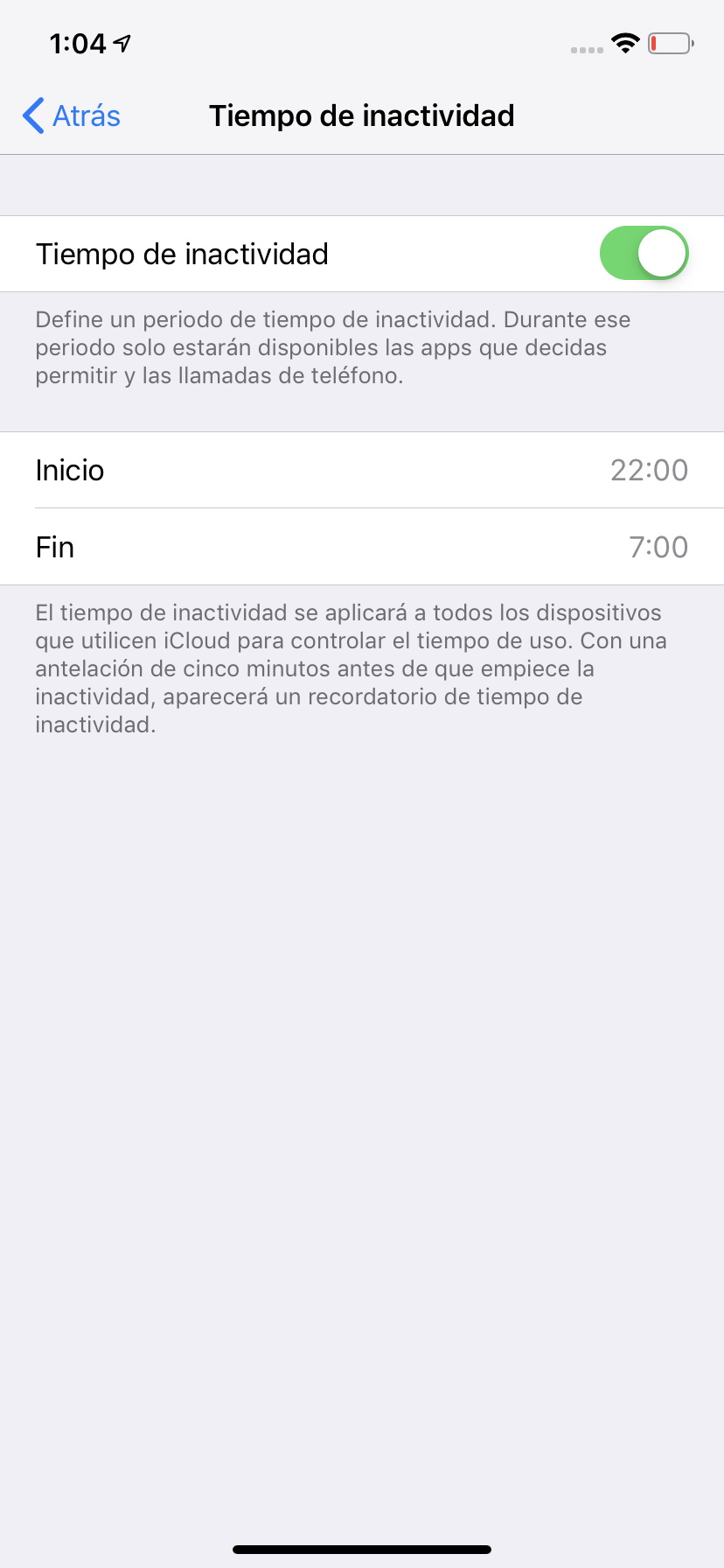This screenshot has height=1568, width=724.
Task: Open the Inicio time row
Action: pos(362,470)
